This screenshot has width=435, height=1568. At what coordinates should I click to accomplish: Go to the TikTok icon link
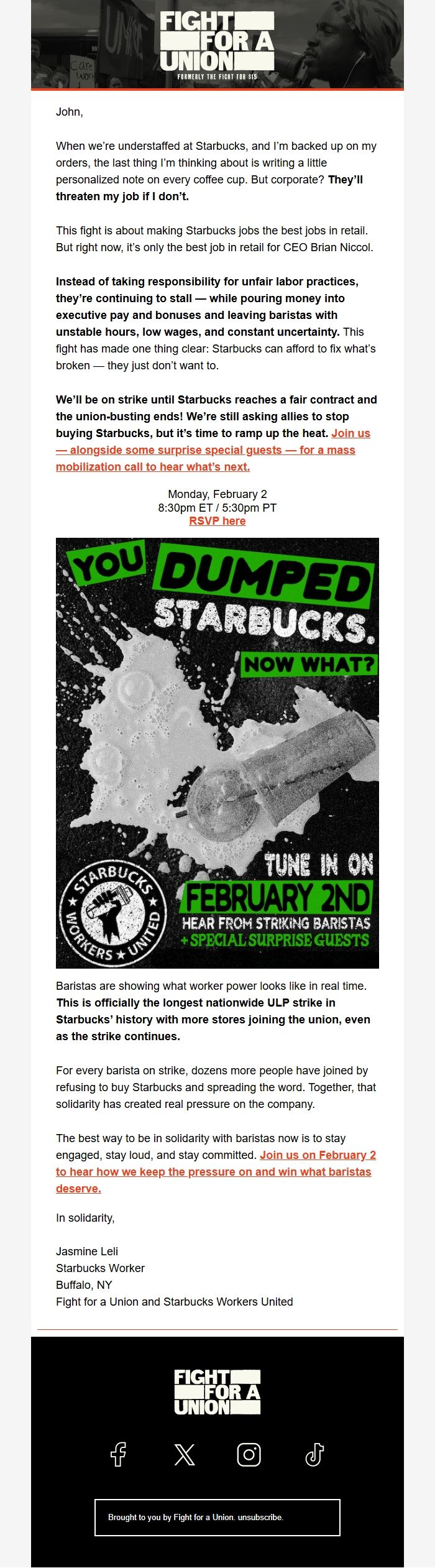click(314, 1454)
